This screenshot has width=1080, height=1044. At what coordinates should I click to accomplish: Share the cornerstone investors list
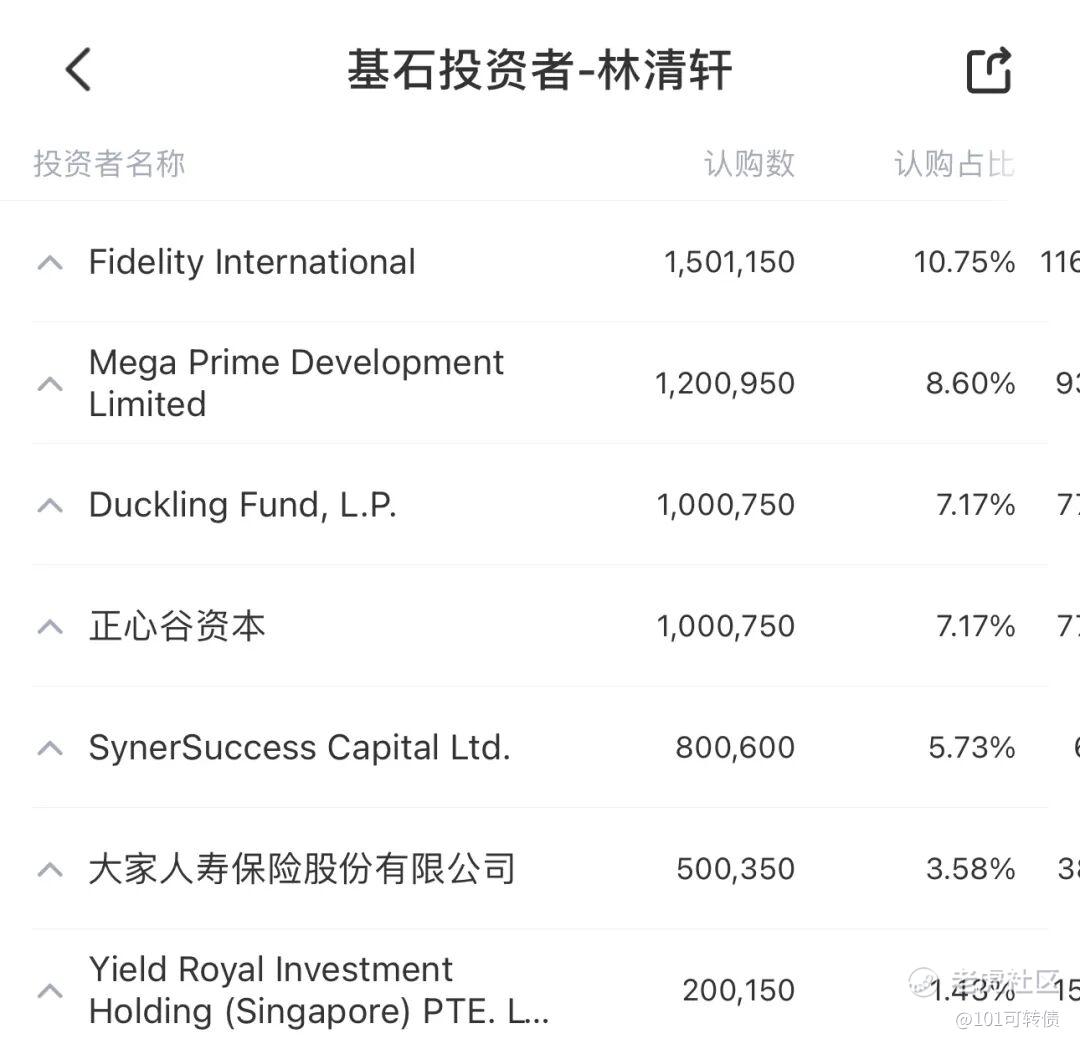[x=988, y=71]
